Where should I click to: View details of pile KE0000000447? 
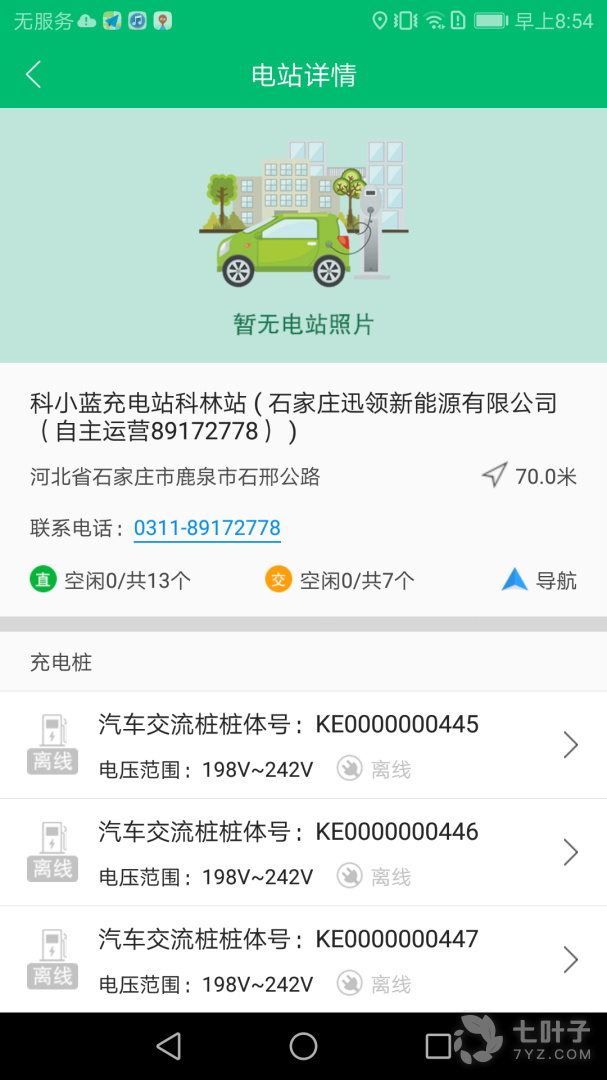[303, 960]
